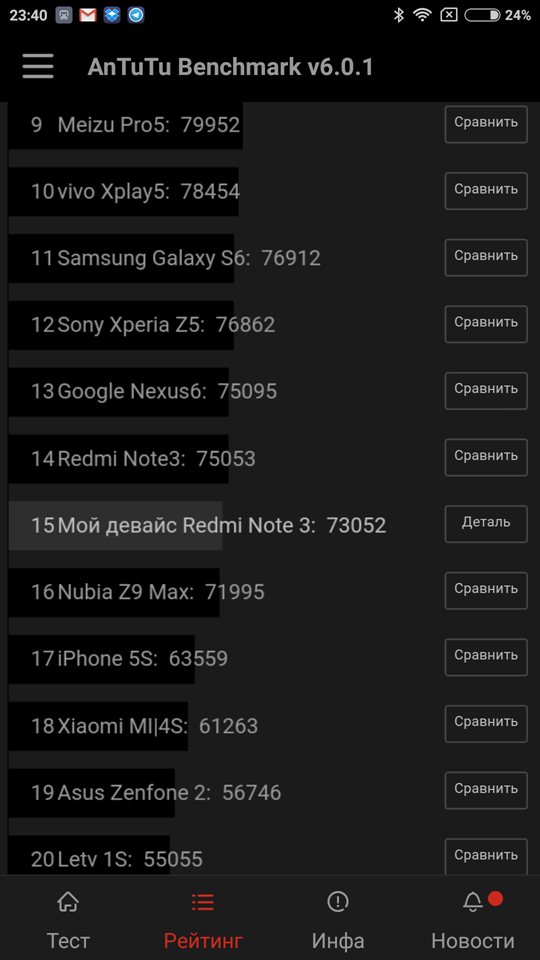This screenshot has height=960, width=540.
Task: Tap Сравнить beside Redmi Note3 75053
Action: pyautogui.click(x=486, y=457)
